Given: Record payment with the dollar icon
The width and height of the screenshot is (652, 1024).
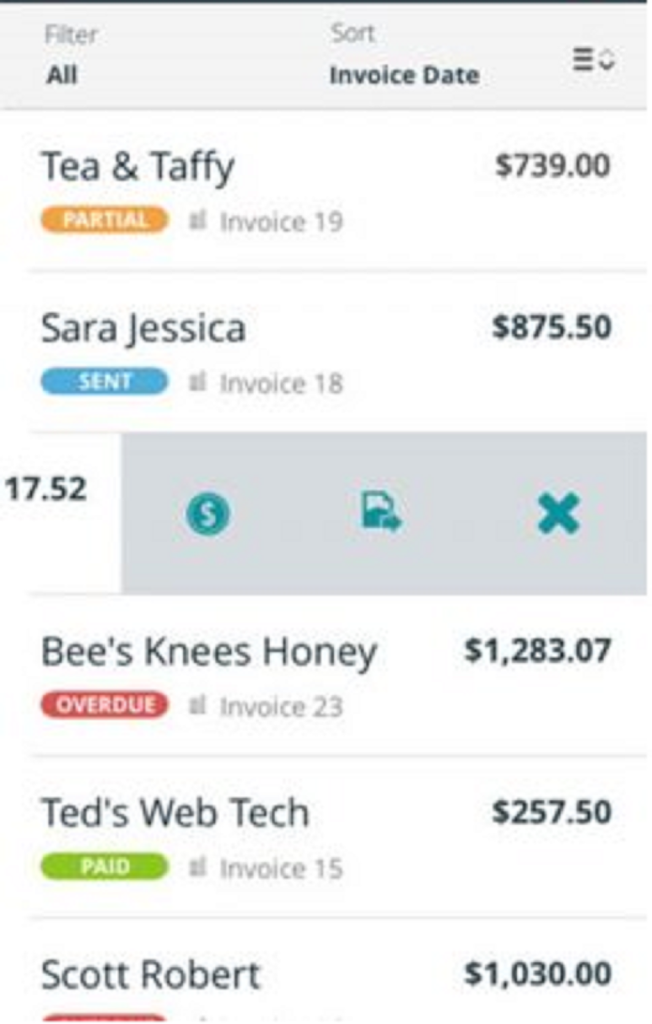Looking at the screenshot, I should (208, 513).
